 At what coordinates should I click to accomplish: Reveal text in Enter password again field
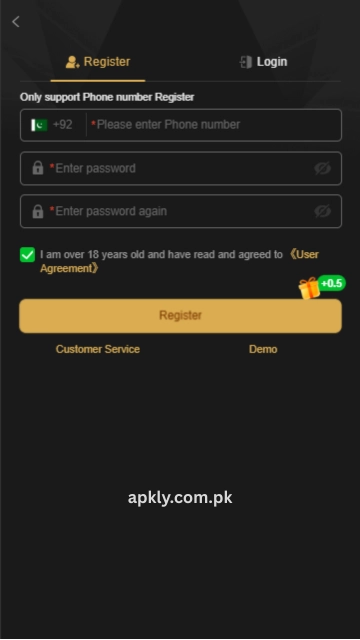[322, 211]
